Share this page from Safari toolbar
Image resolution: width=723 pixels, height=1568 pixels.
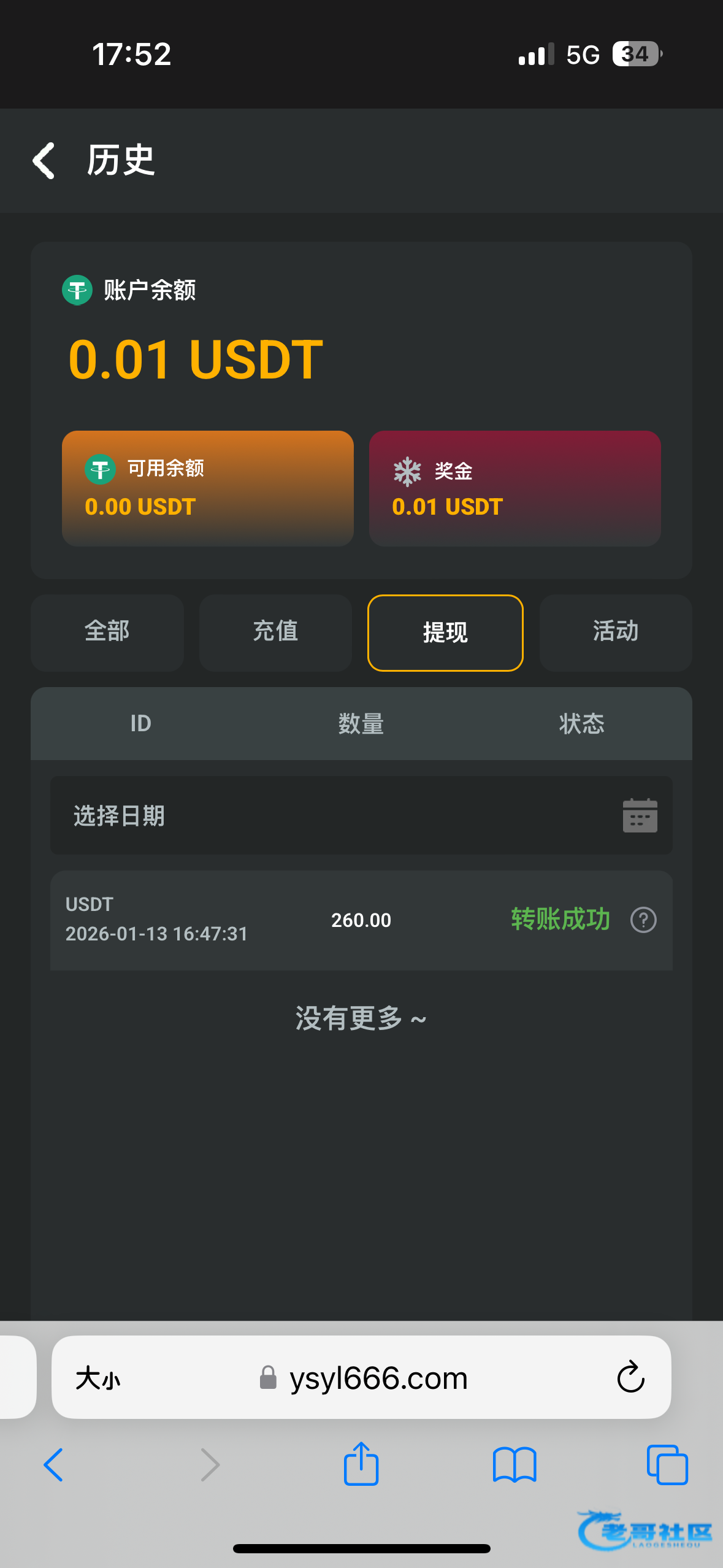[361, 1464]
